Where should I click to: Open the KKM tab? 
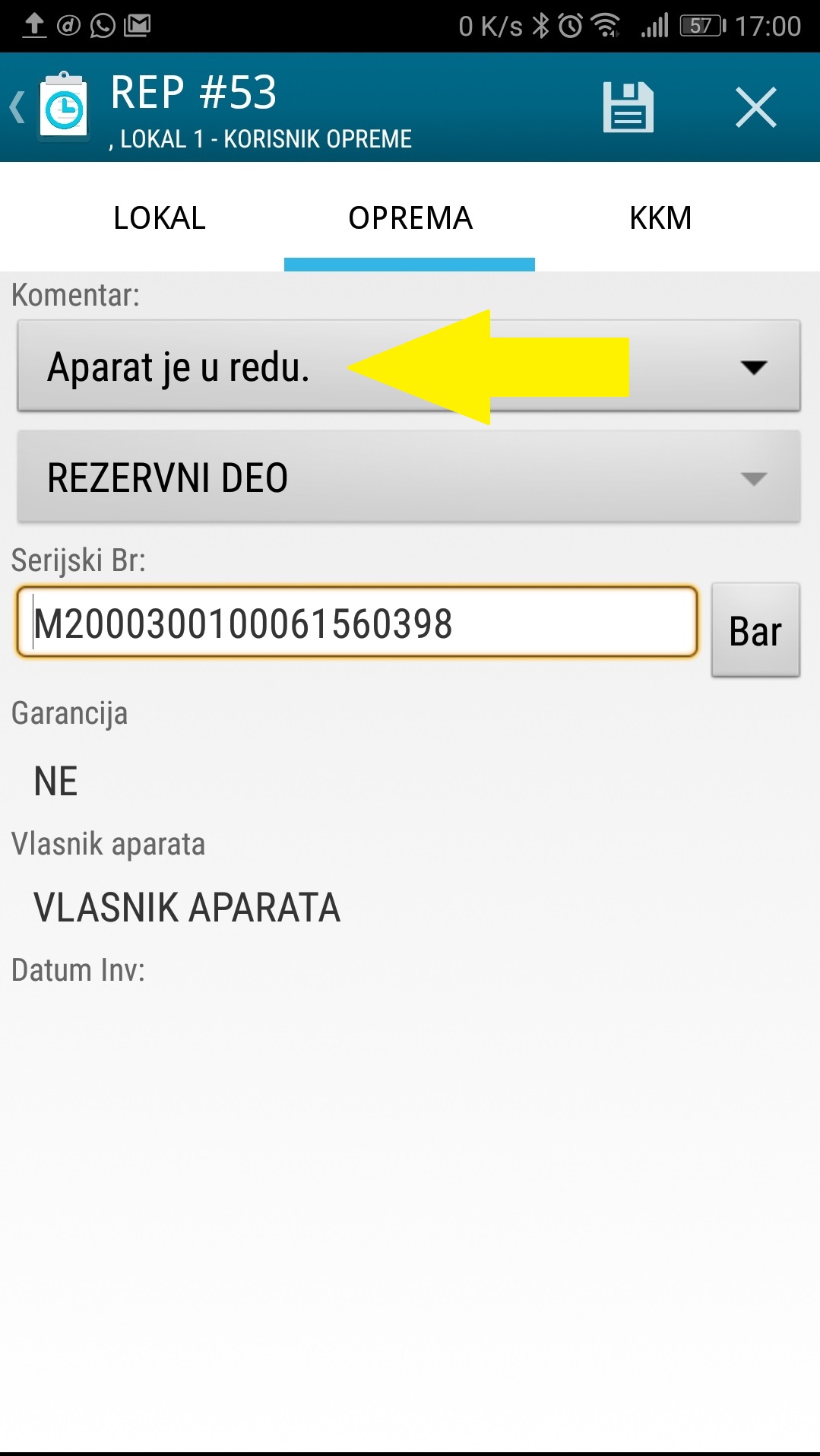(x=660, y=218)
